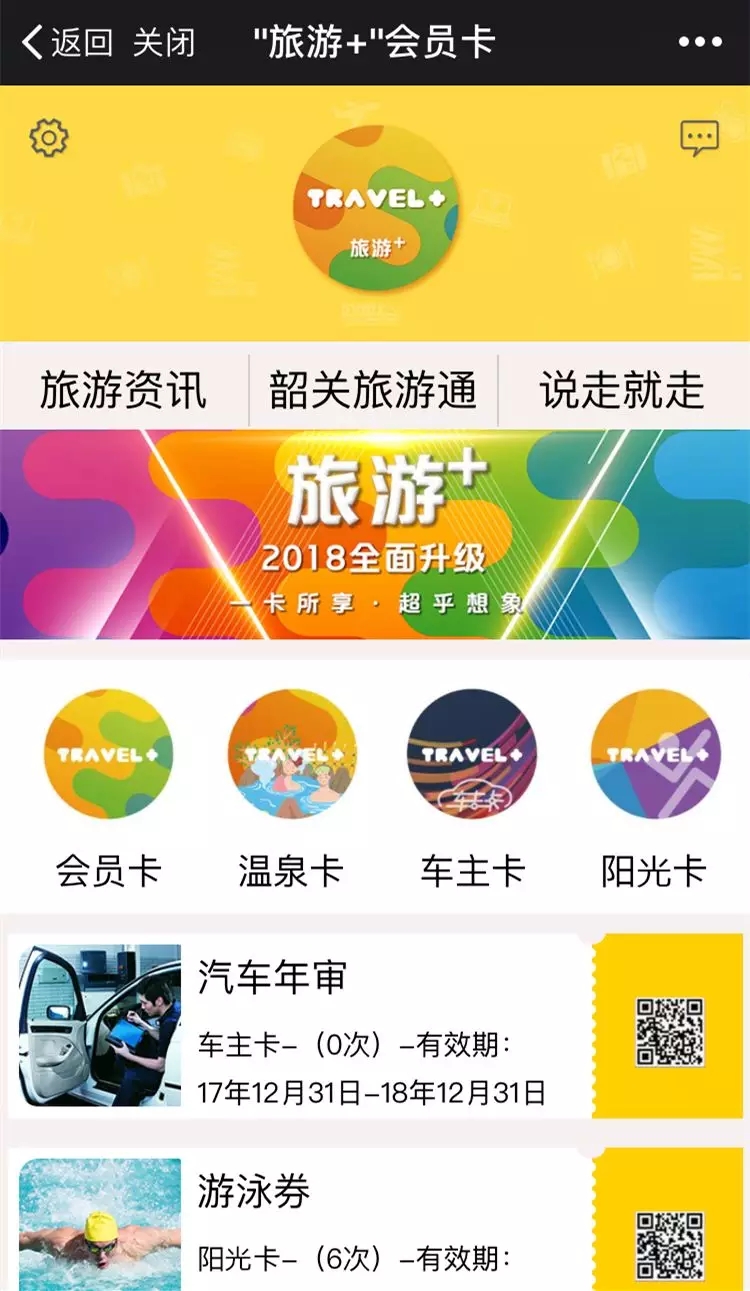This screenshot has height=1291, width=750.
Task: Open the three-dot overflow menu
Action: point(699,43)
